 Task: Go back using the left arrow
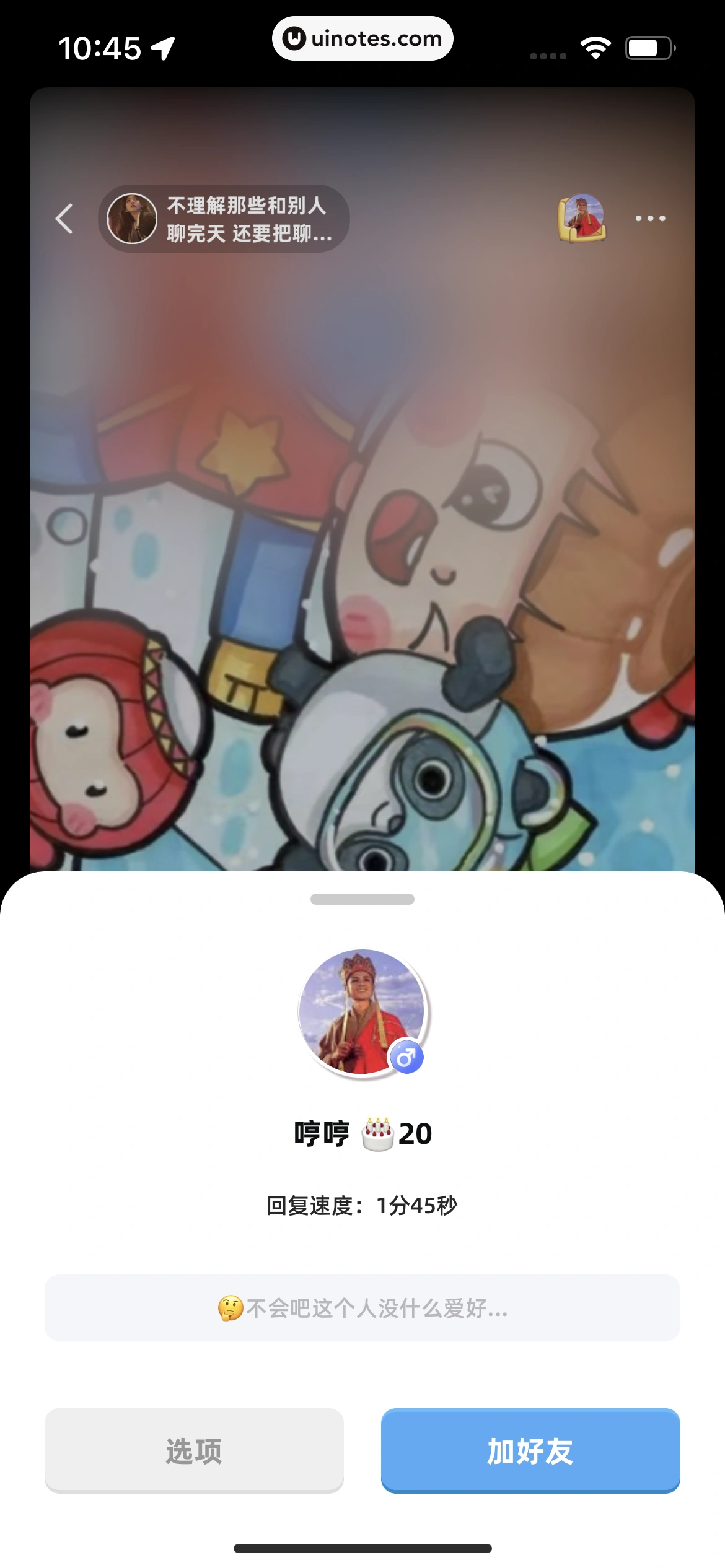64,219
